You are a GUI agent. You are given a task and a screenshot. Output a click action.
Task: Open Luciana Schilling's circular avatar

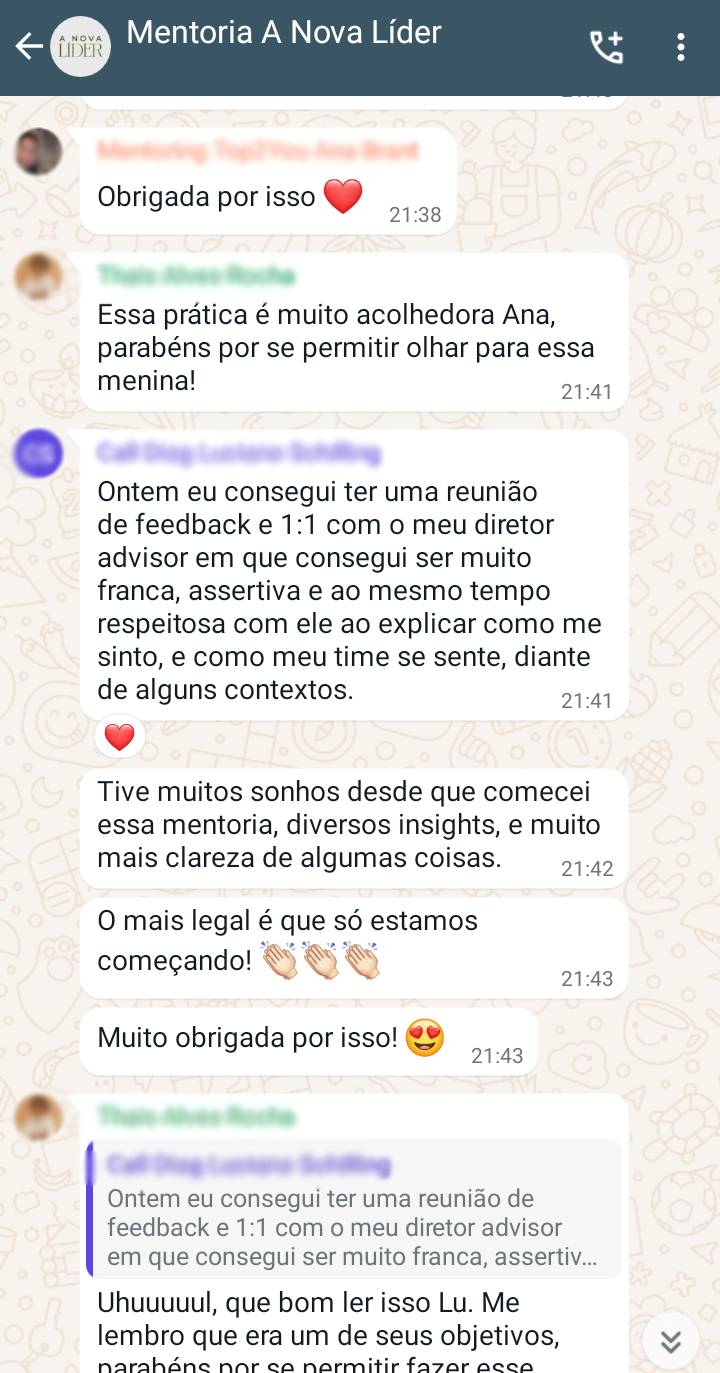(x=38, y=455)
